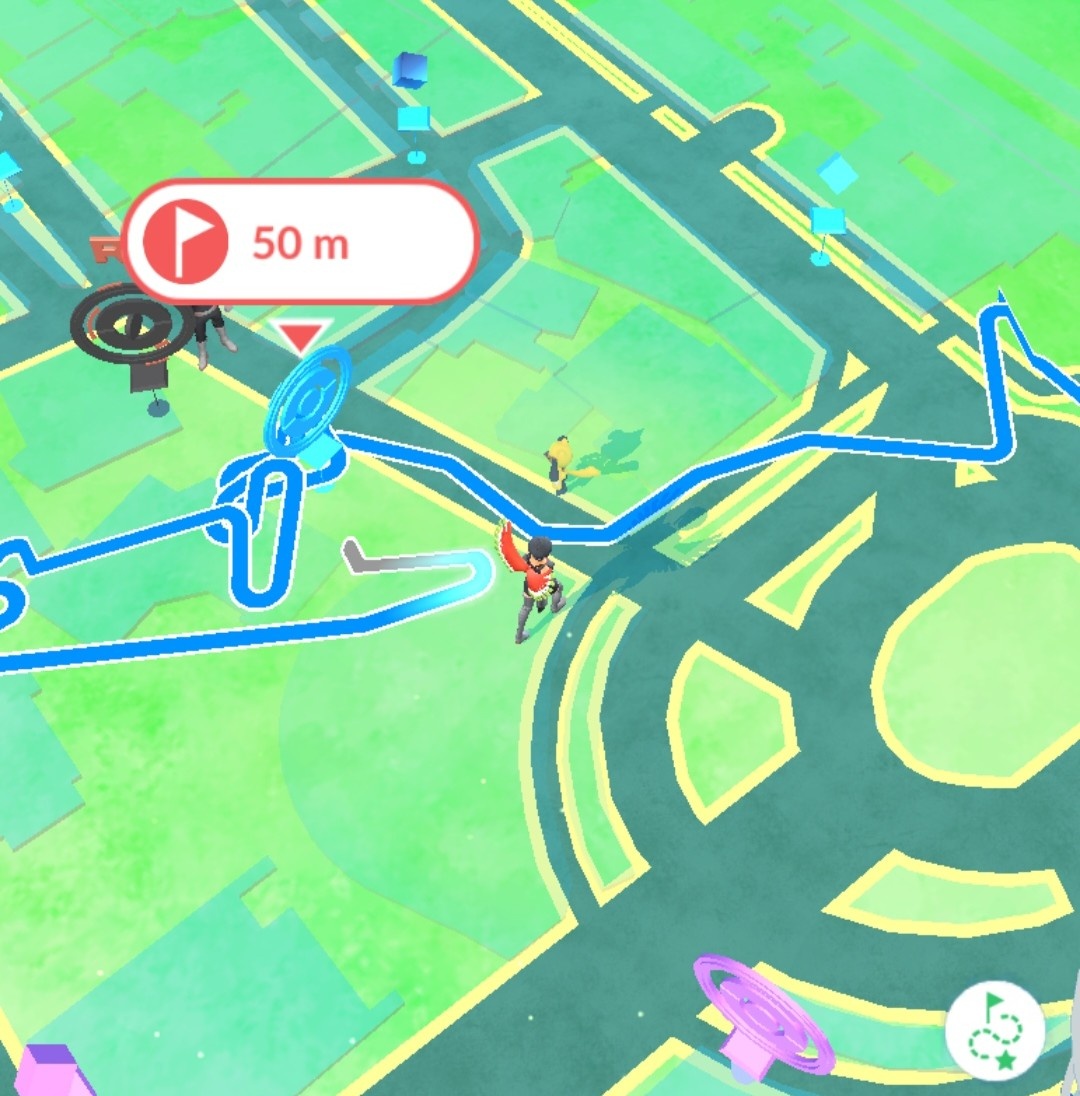Open the routes button with the flag icon

click(x=995, y=1030)
